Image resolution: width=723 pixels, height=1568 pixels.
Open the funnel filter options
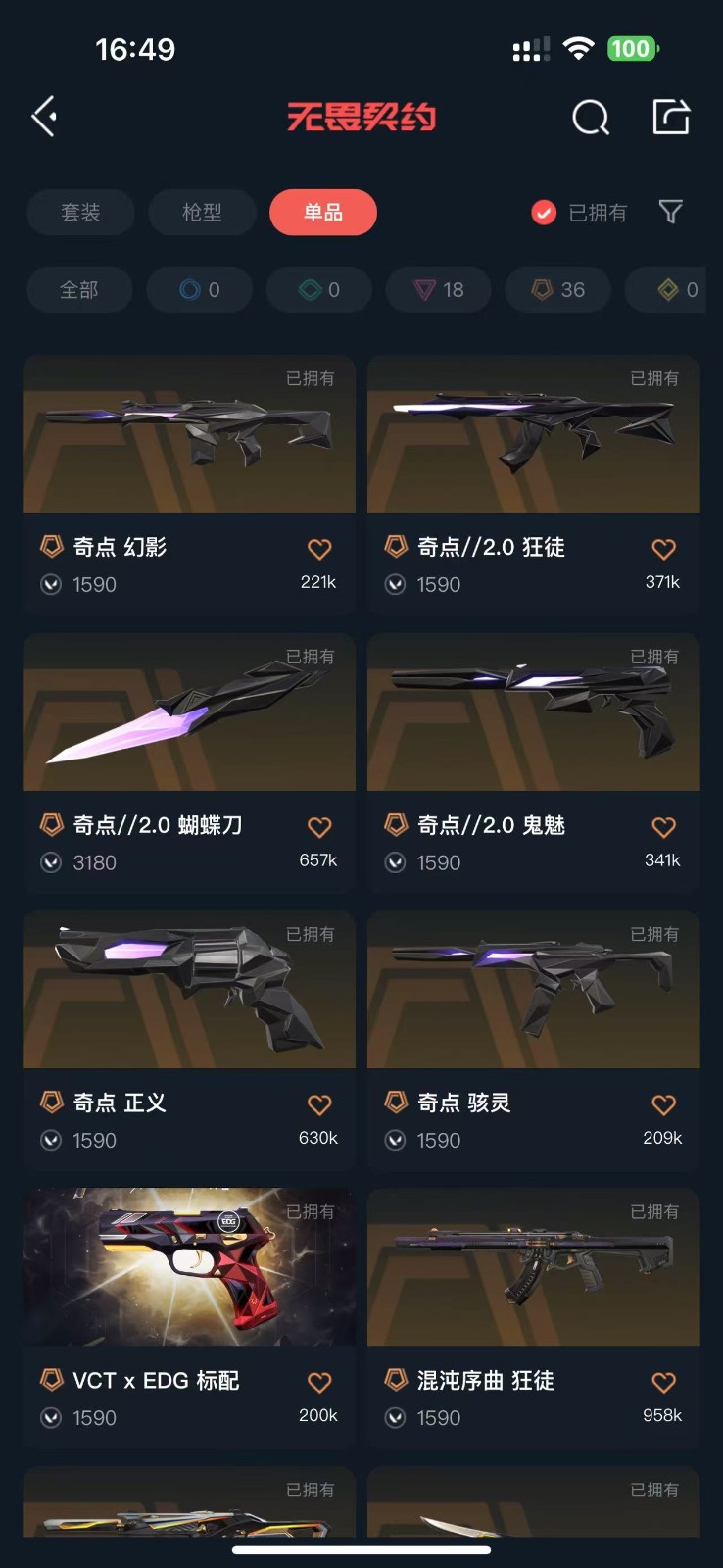coord(671,212)
